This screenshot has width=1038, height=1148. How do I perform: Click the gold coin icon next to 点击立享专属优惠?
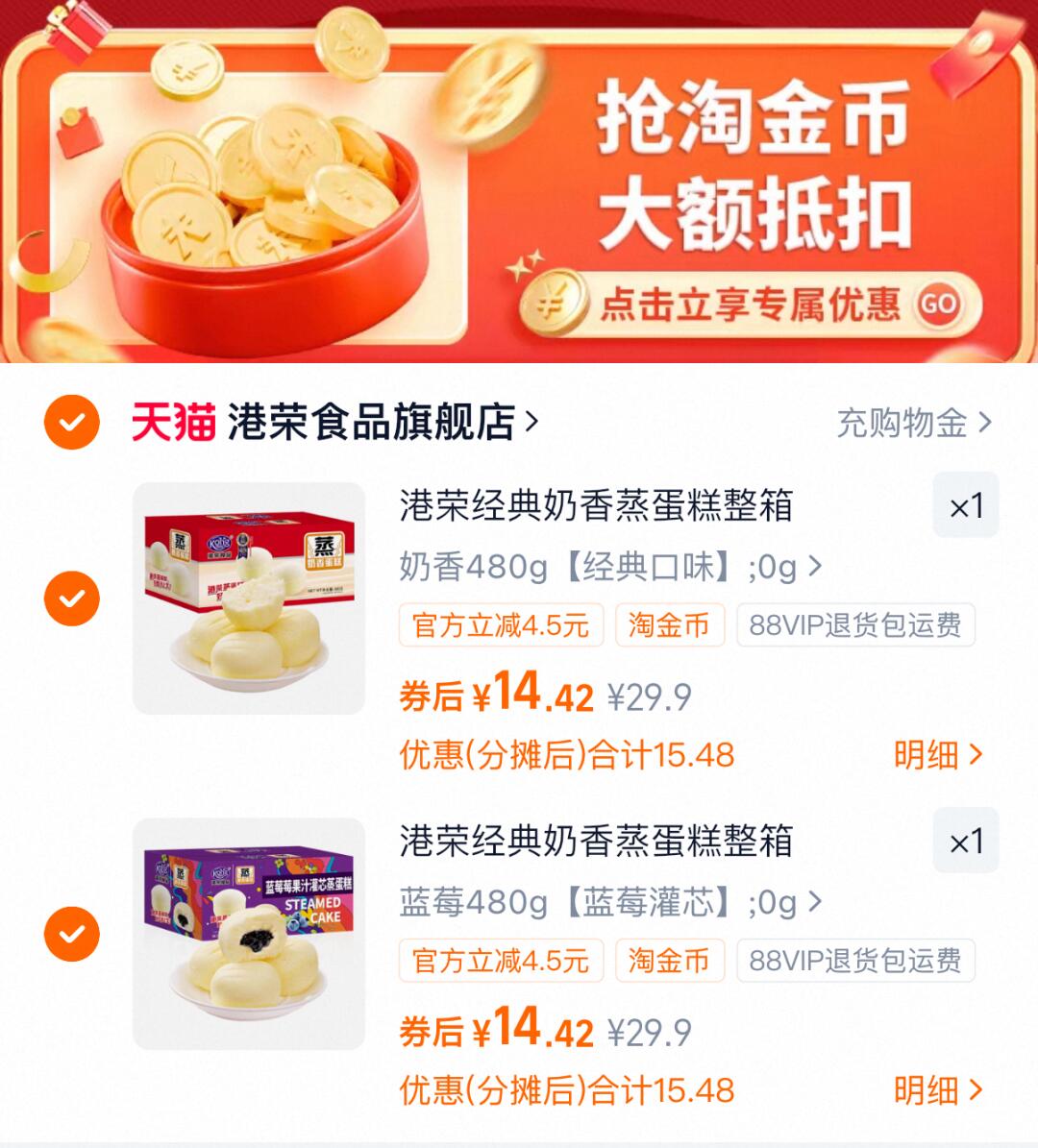tap(550, 303)
